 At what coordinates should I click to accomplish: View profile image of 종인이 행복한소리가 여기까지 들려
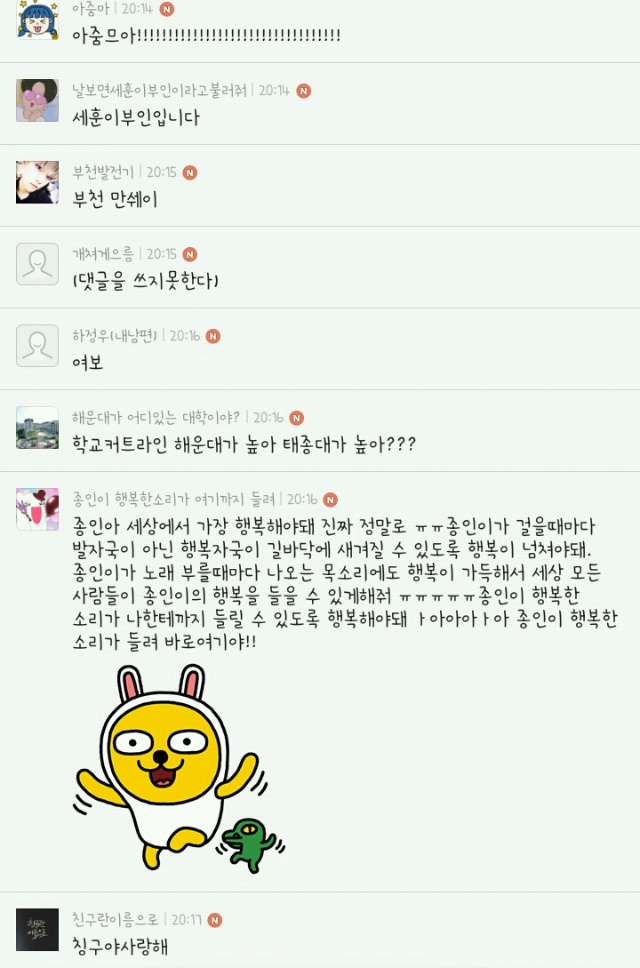(x=37, y=509)
